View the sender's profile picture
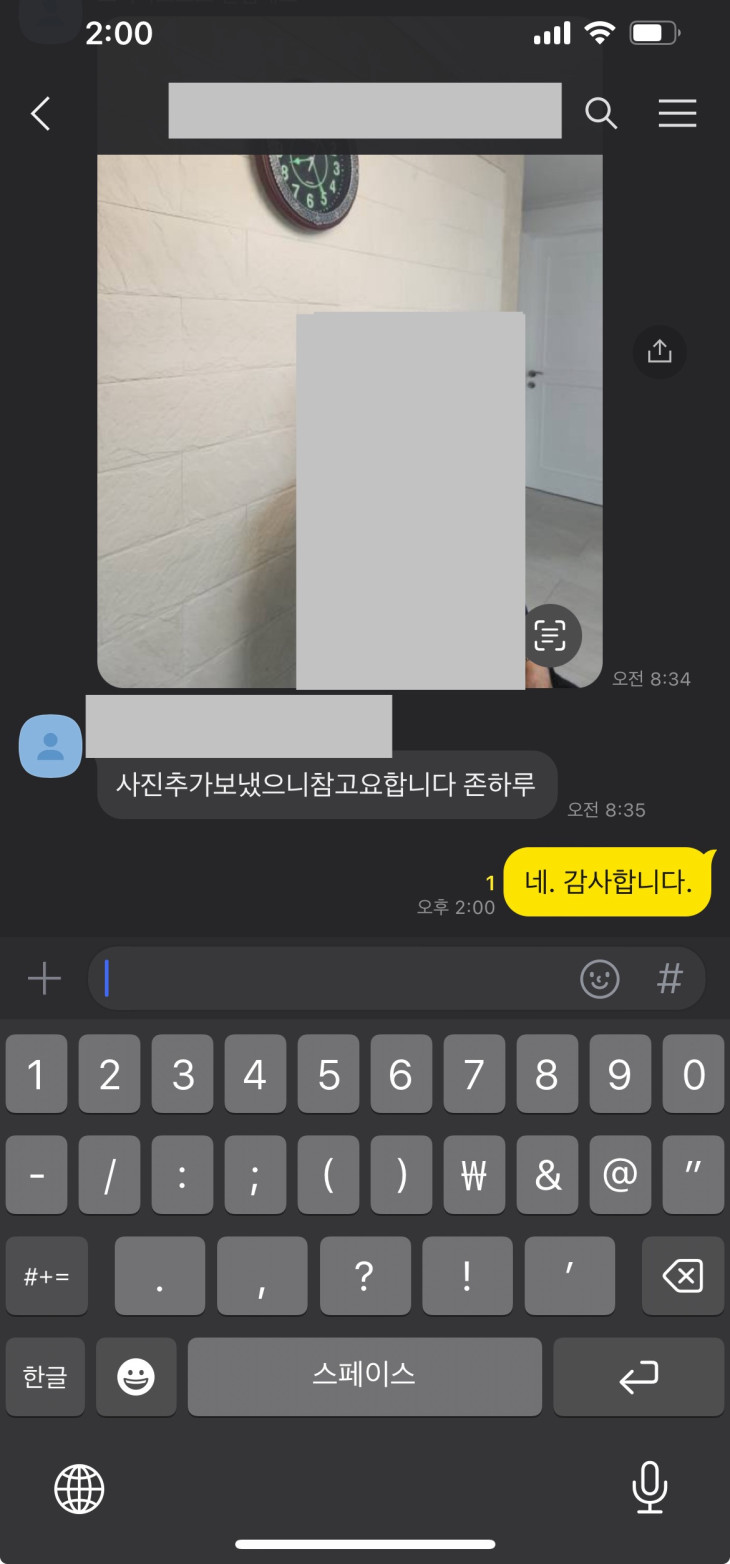 pos(50,745)
